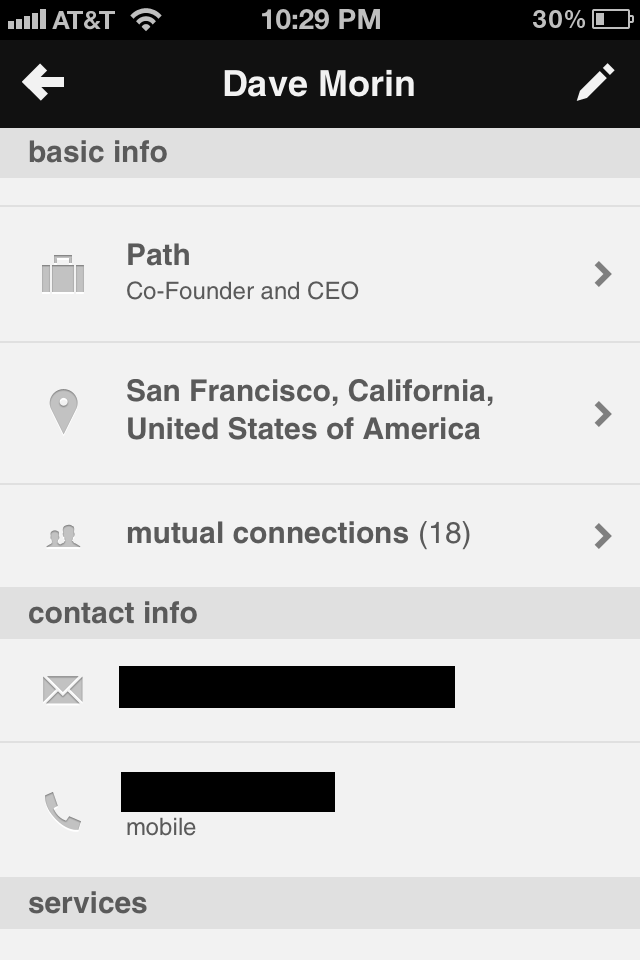
Task: Go back using the arrow icon
Action: click(43, 83)
